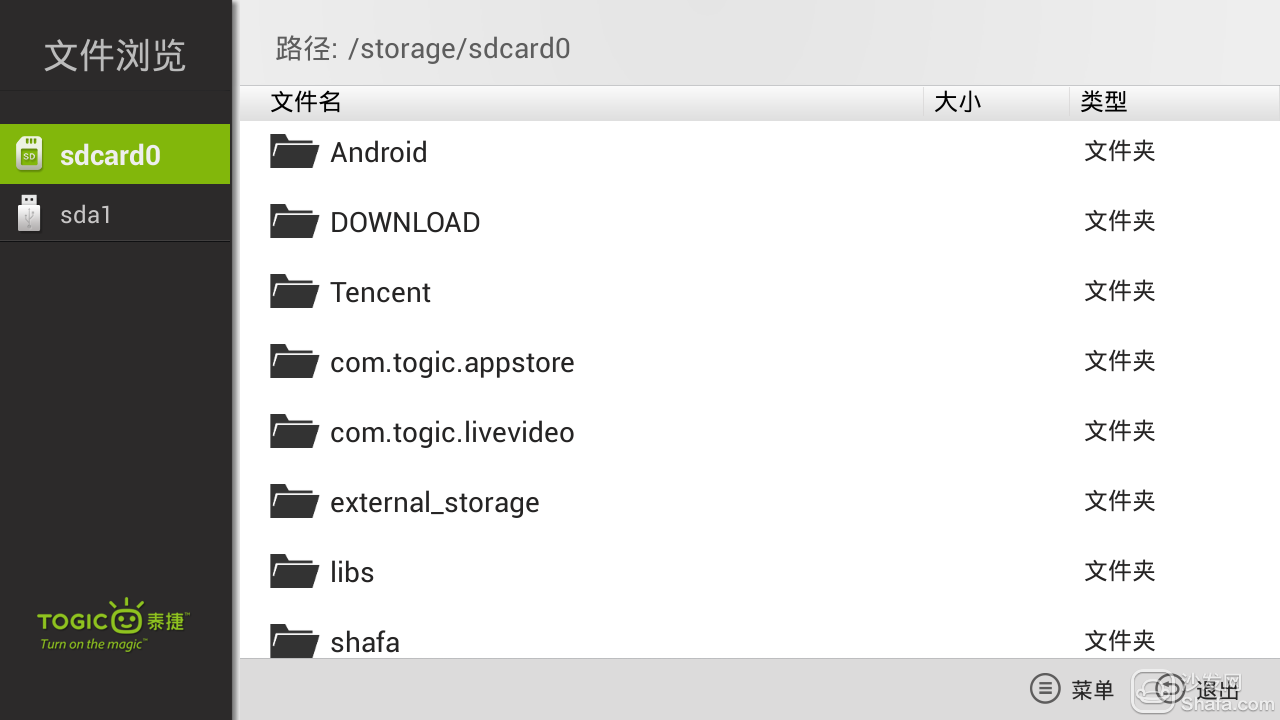Select the sdcard0 storage location

click(110, 155)
